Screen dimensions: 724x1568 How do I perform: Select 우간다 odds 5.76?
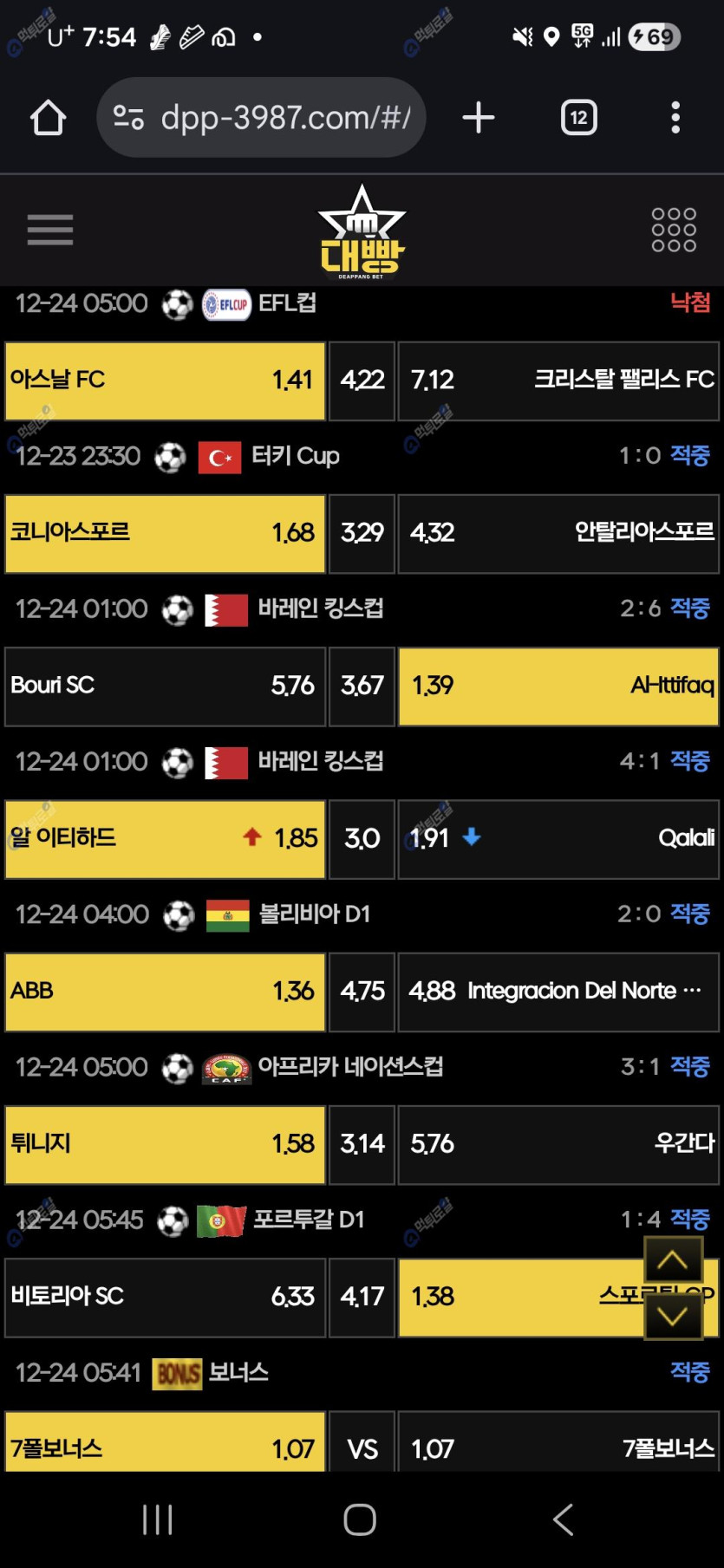[558, 1143]
